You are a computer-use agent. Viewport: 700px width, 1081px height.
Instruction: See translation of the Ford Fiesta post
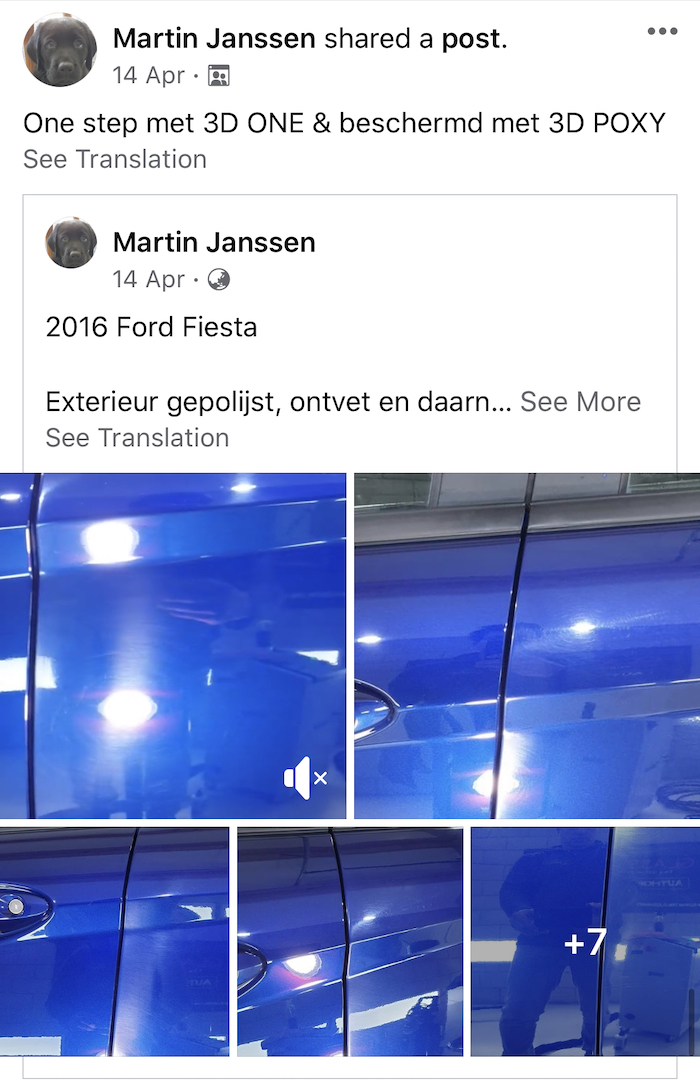coord(137,438)
